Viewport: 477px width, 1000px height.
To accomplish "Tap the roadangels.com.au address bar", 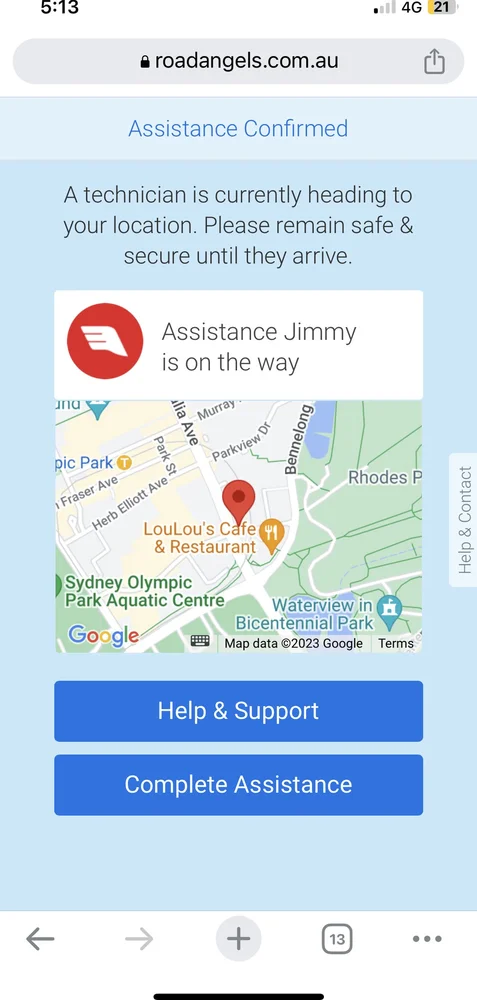I will tap(238, 61).
